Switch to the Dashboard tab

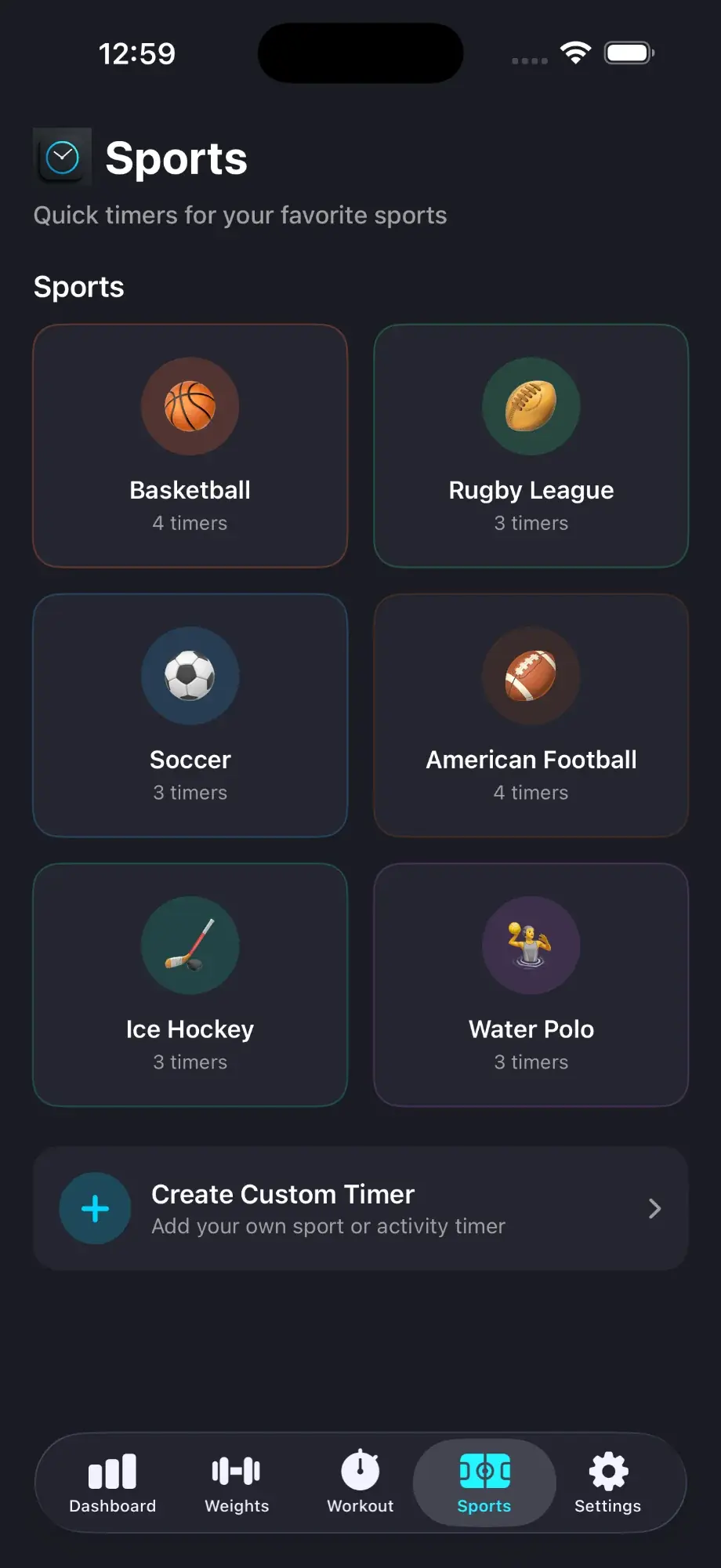(112, 1482)
